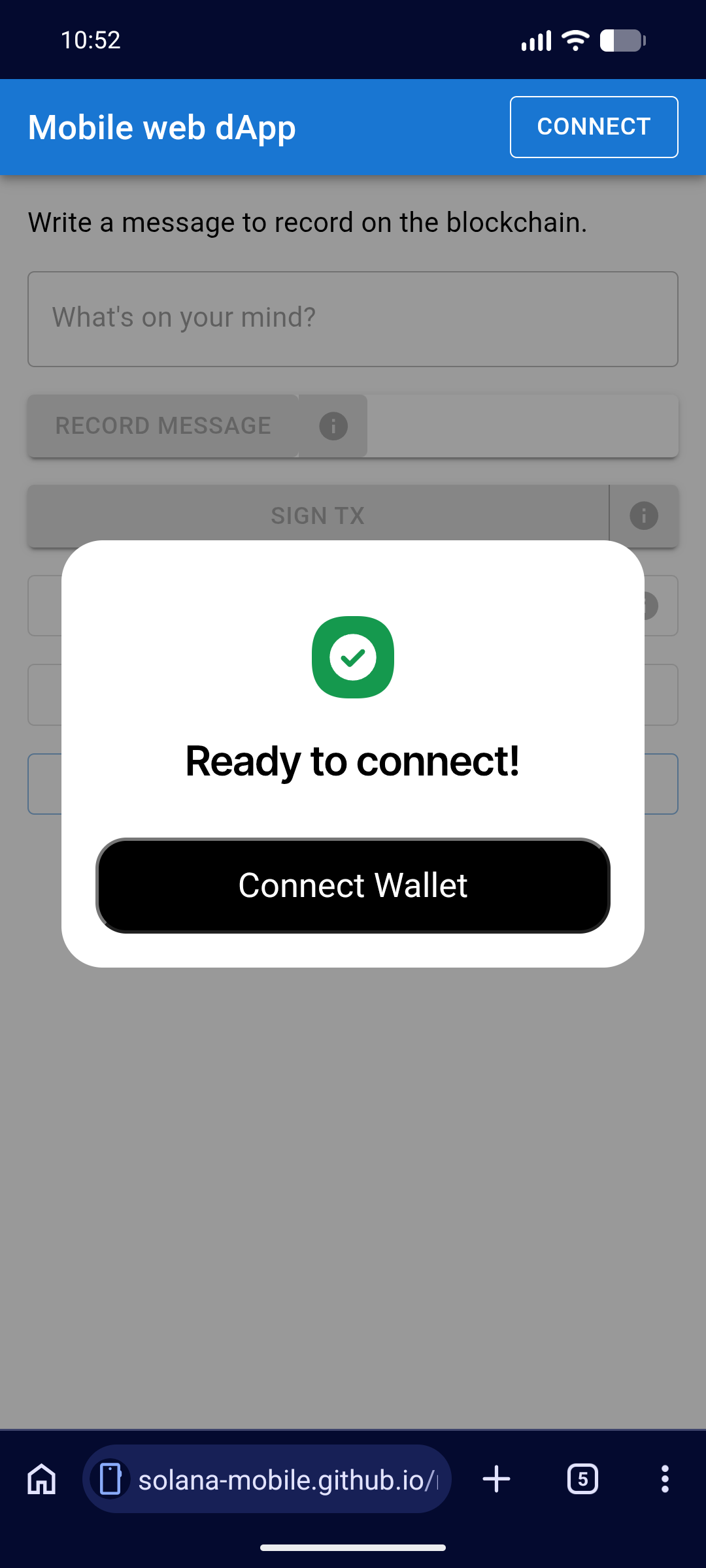Tap the time display in the status bar
The width and height of the screenshot is (706, 1568).
pos(90,41)
